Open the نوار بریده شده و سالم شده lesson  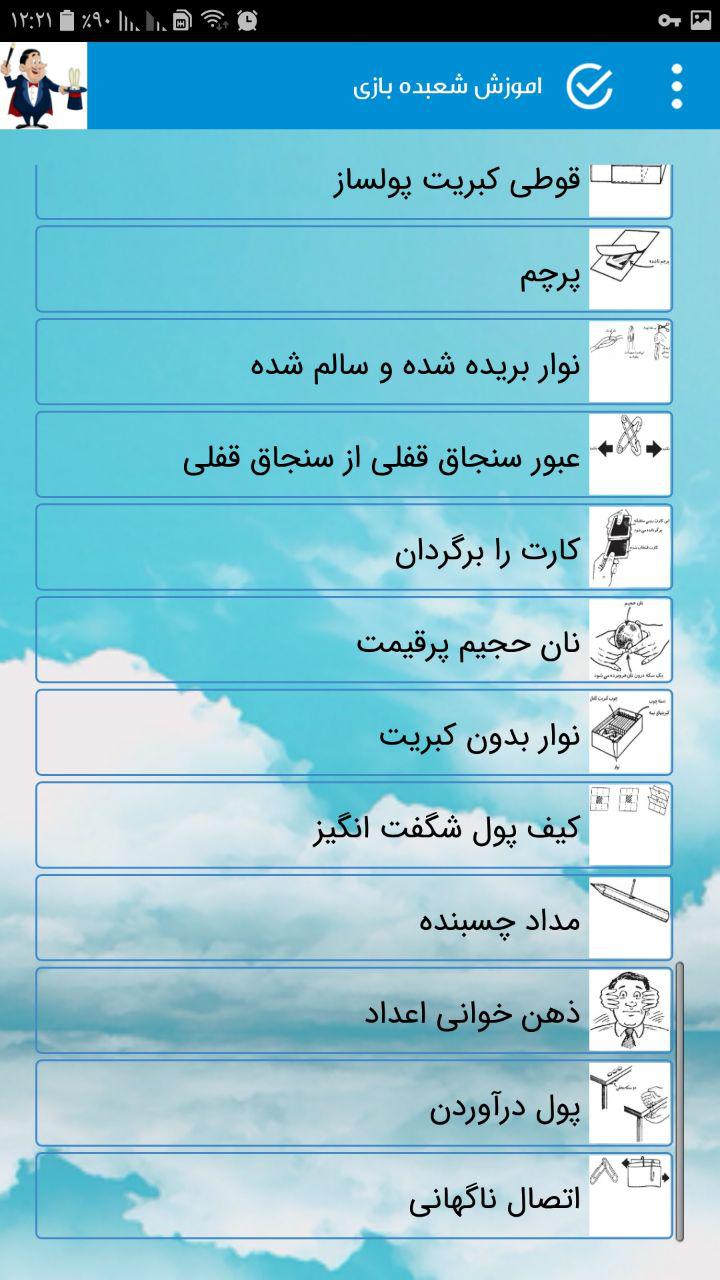350,361
